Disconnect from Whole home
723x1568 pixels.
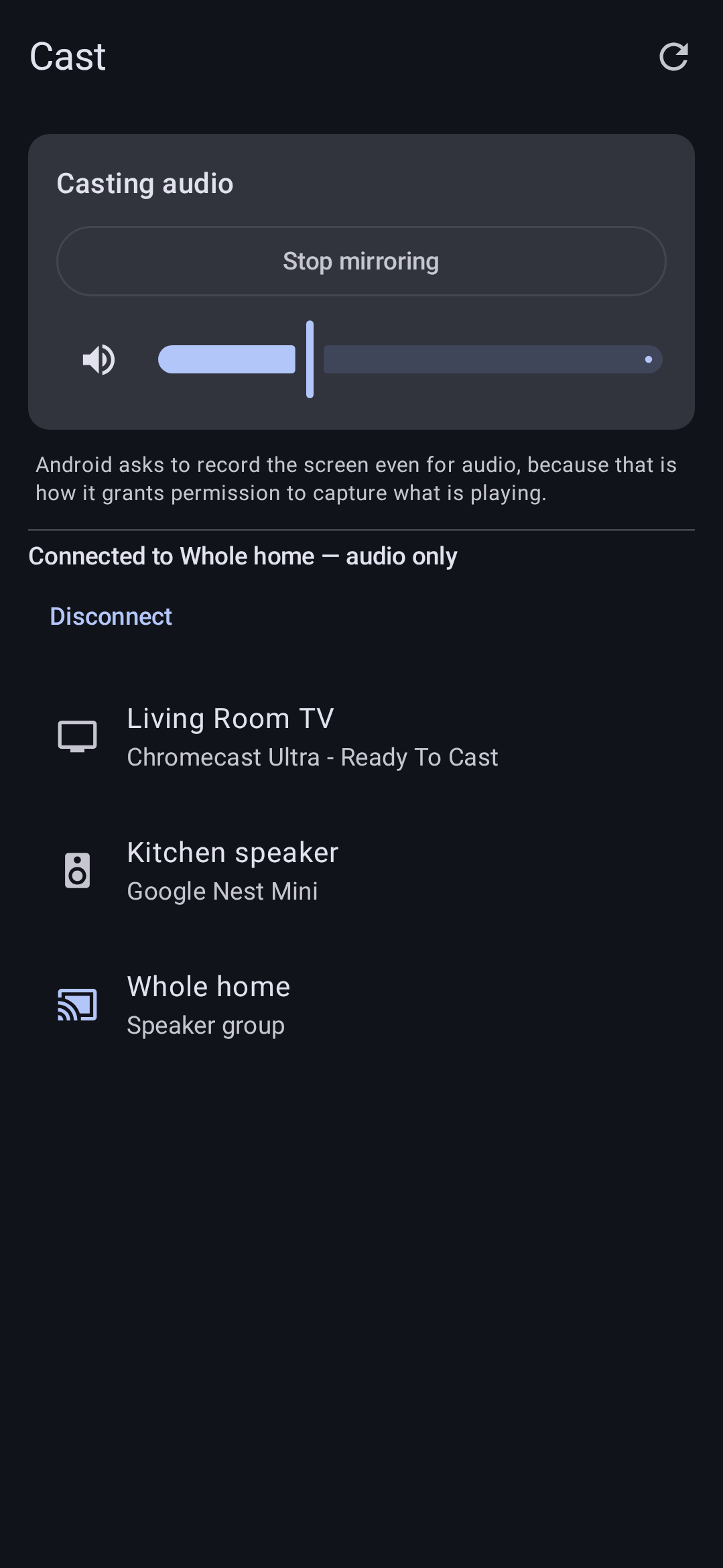click(111, 616)
